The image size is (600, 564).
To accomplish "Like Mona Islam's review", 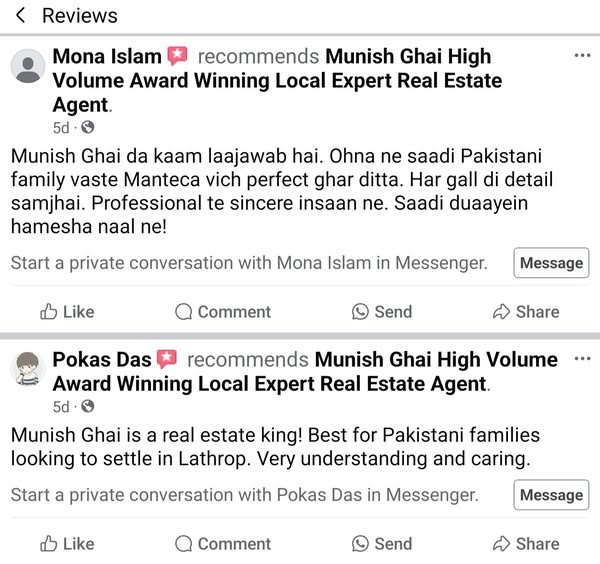I will pos(67,312).
